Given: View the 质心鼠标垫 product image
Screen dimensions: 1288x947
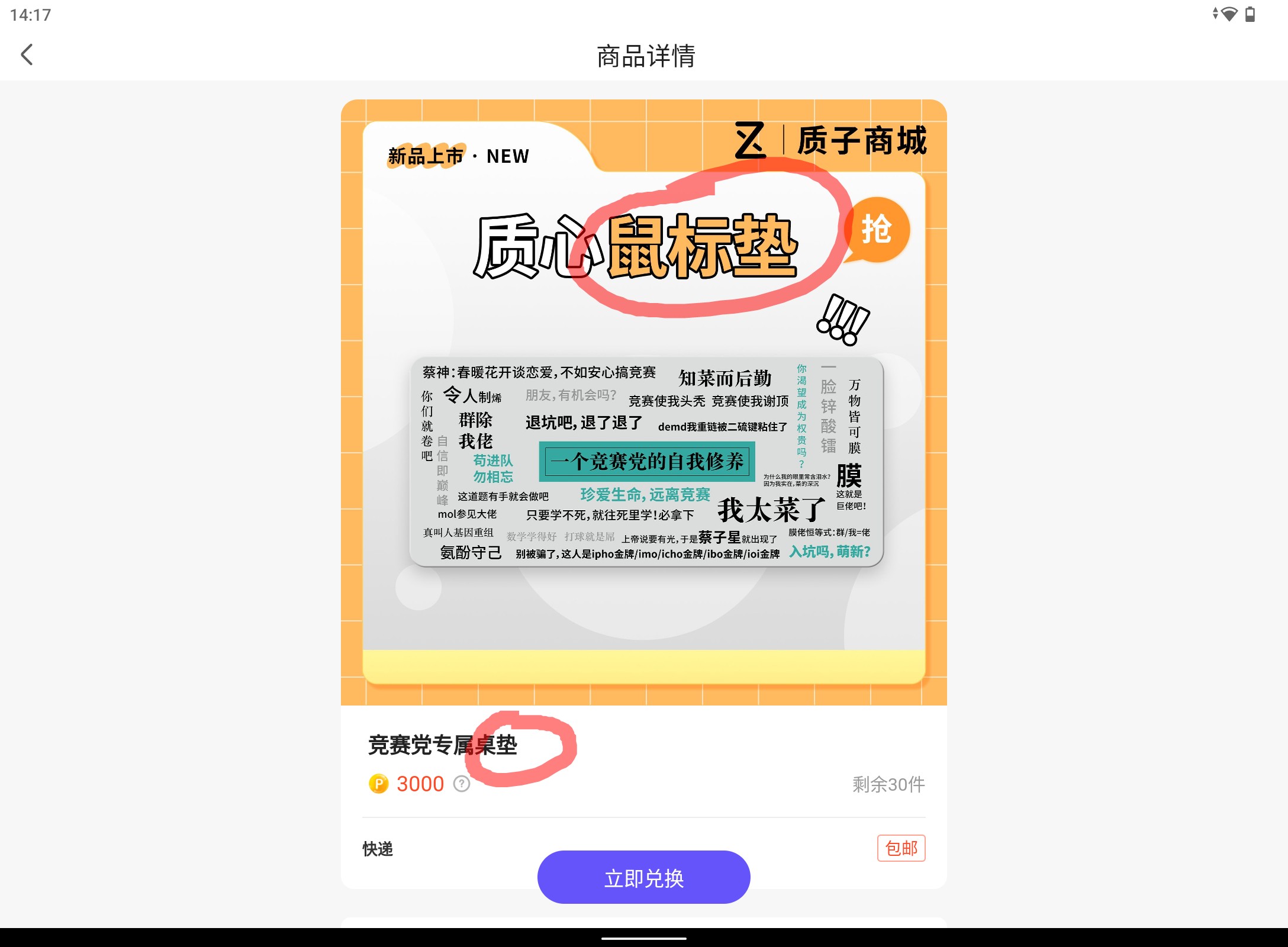Looking at the screenshot, I should 643,402.
